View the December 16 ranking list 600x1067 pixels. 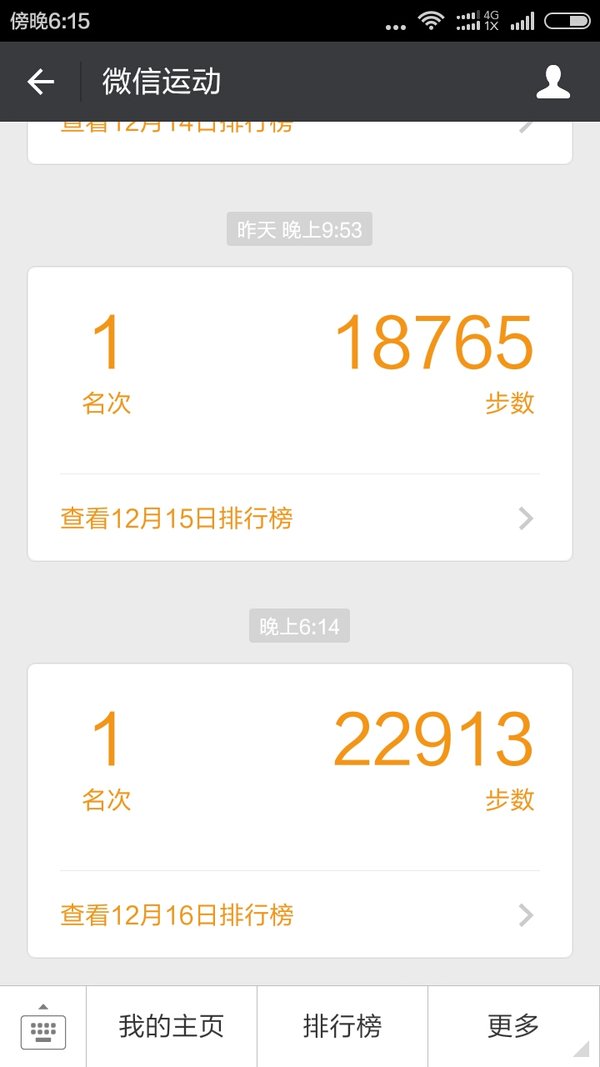tap(299, 915)
